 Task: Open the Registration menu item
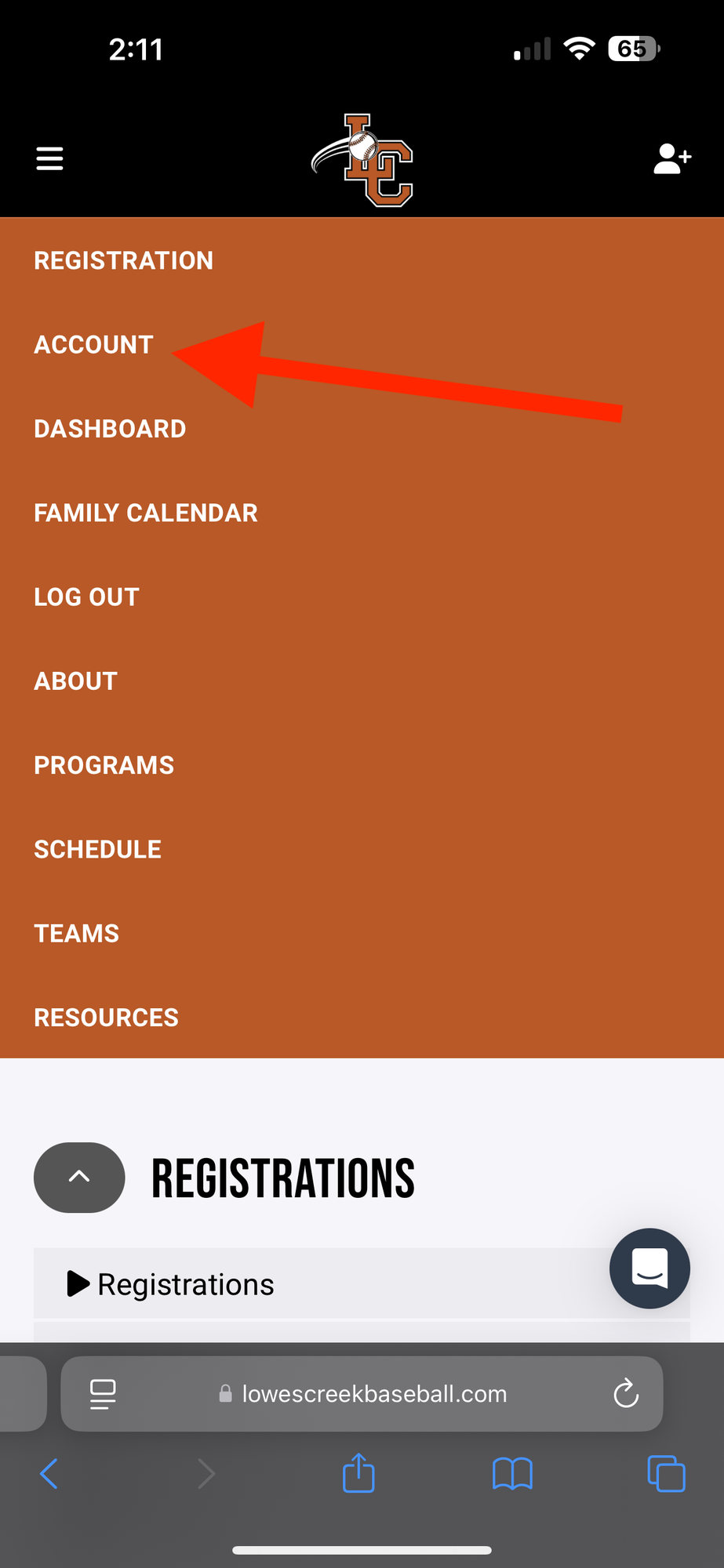pos(123,260)
